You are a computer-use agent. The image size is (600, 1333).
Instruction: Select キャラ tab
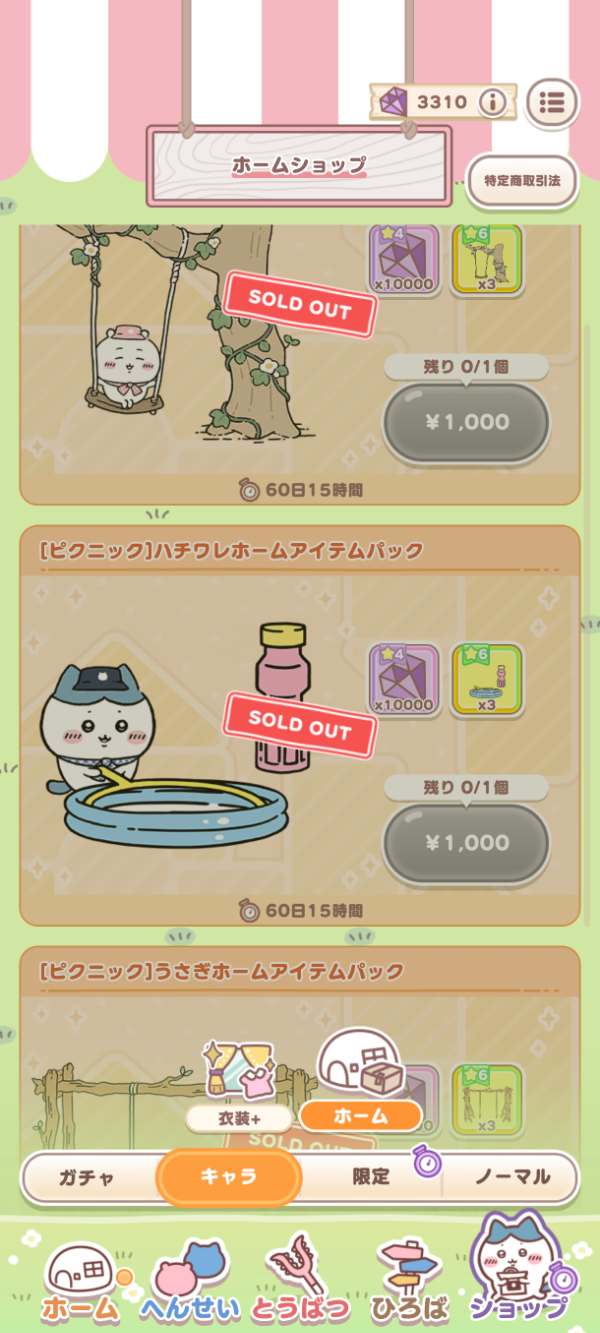click(x=229, y=1177)
